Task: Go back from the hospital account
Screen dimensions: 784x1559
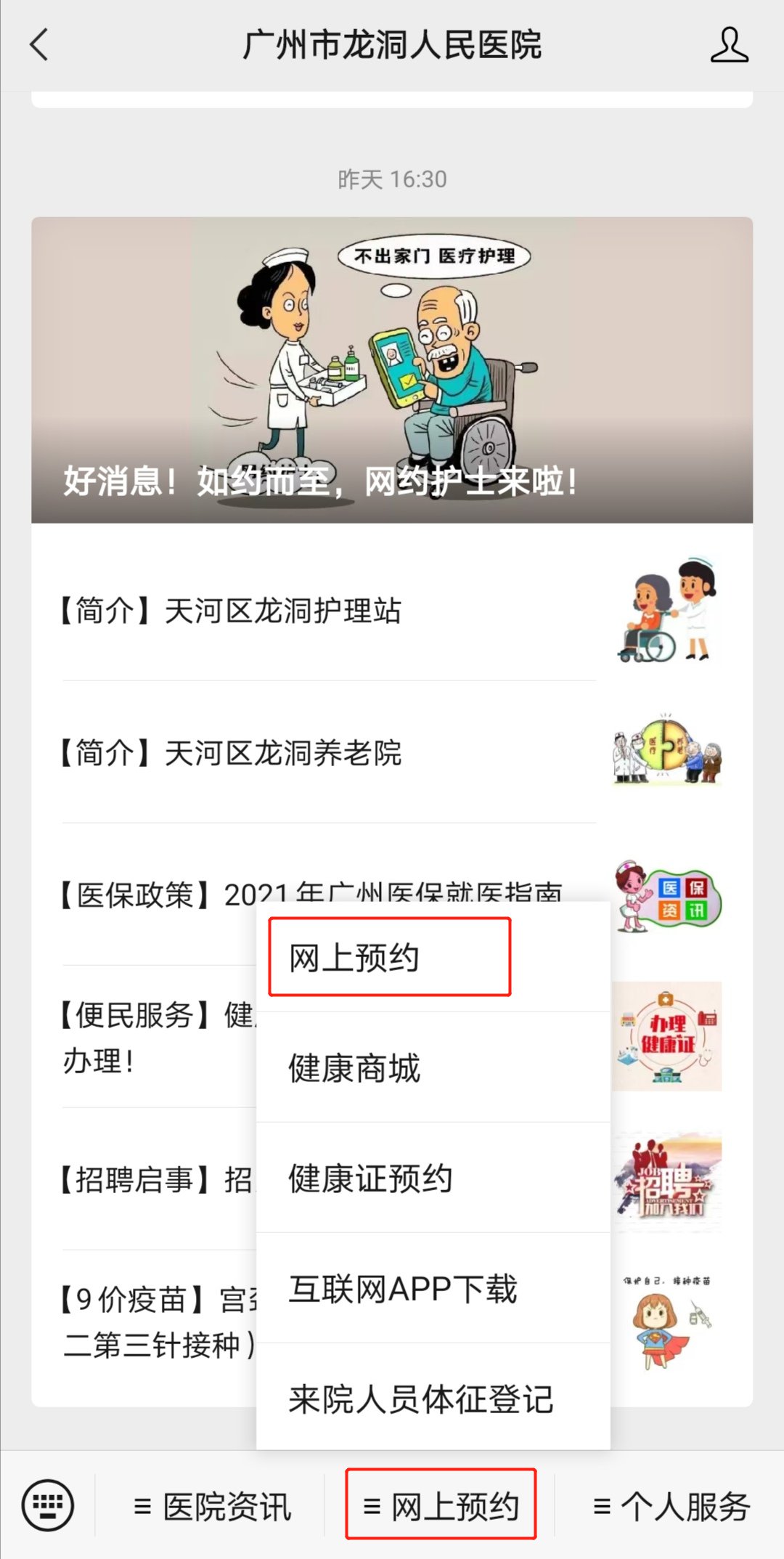Action: tap(40, 45)
